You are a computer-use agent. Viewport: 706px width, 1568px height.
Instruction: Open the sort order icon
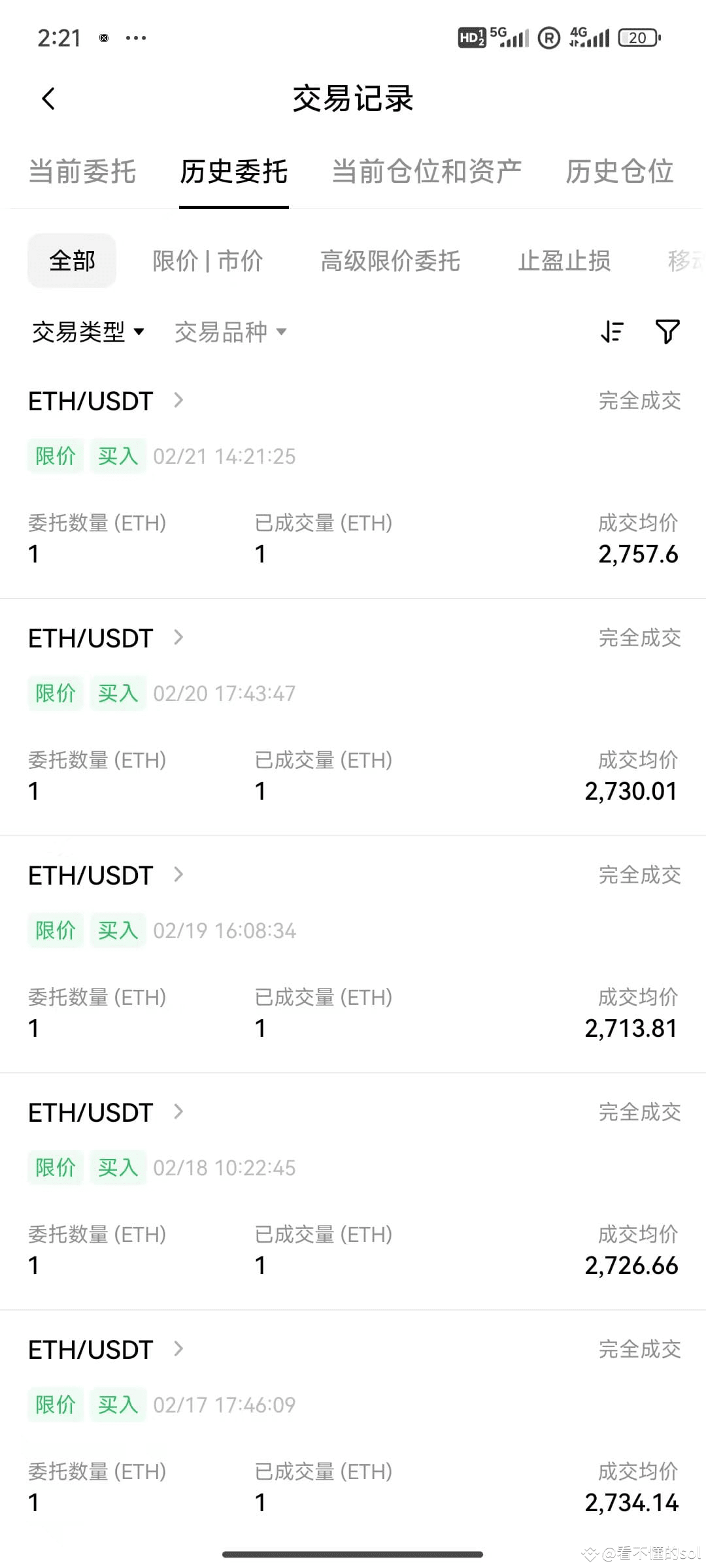612,332
